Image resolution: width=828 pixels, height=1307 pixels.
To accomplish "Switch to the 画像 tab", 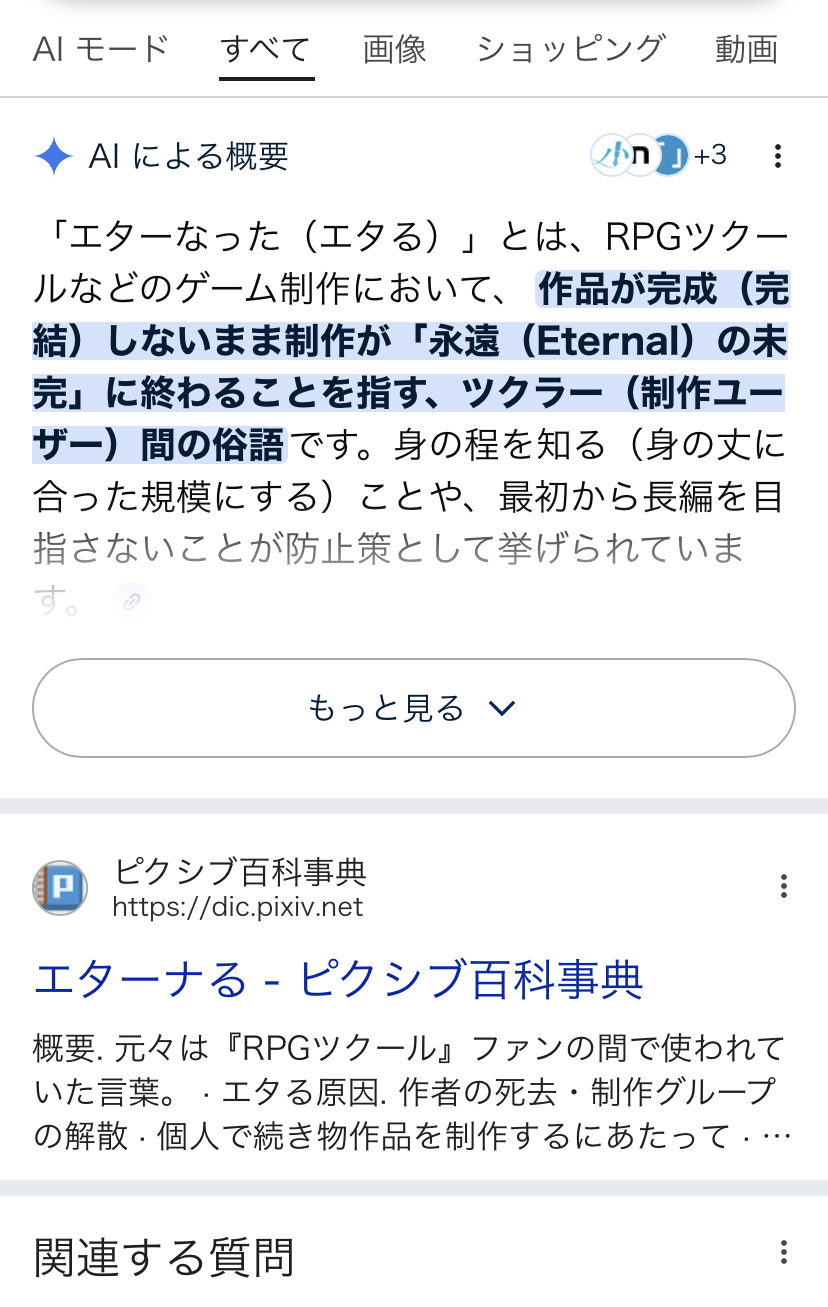I will click(394, 48).
